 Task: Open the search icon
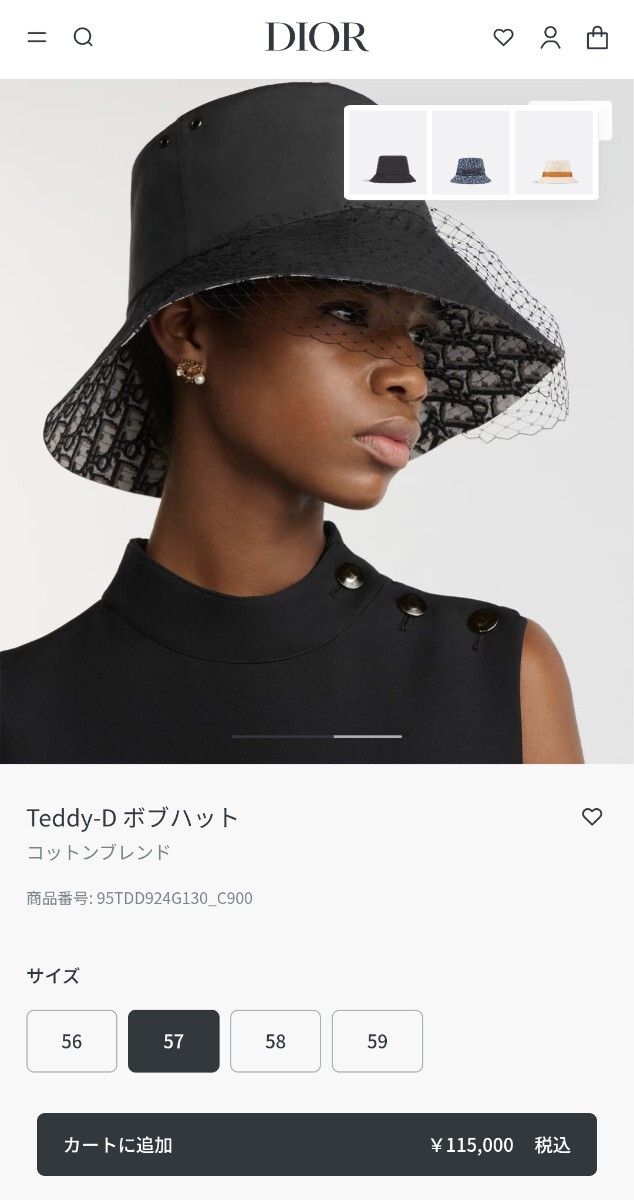[83, 37]
